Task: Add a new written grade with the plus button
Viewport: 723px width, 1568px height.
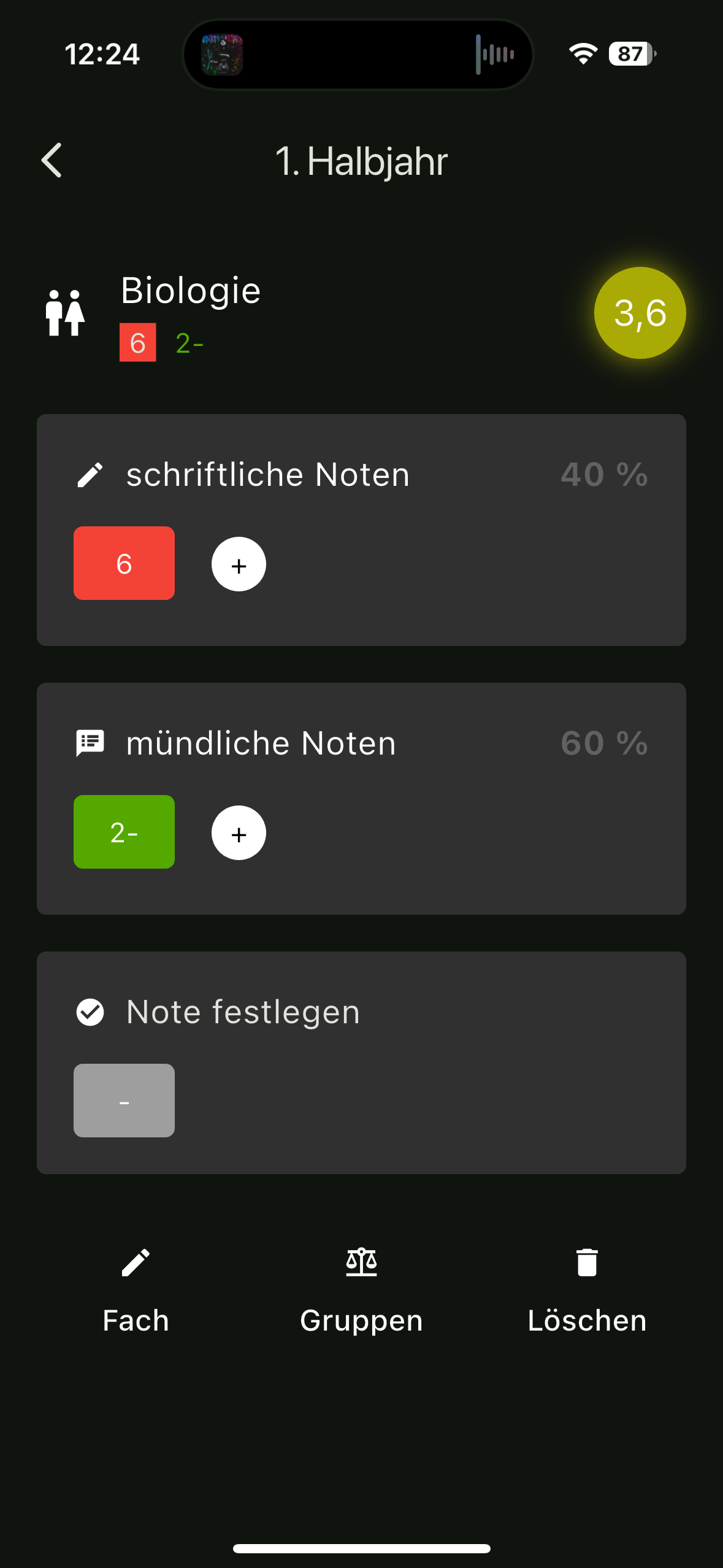Action: (239, 564)
